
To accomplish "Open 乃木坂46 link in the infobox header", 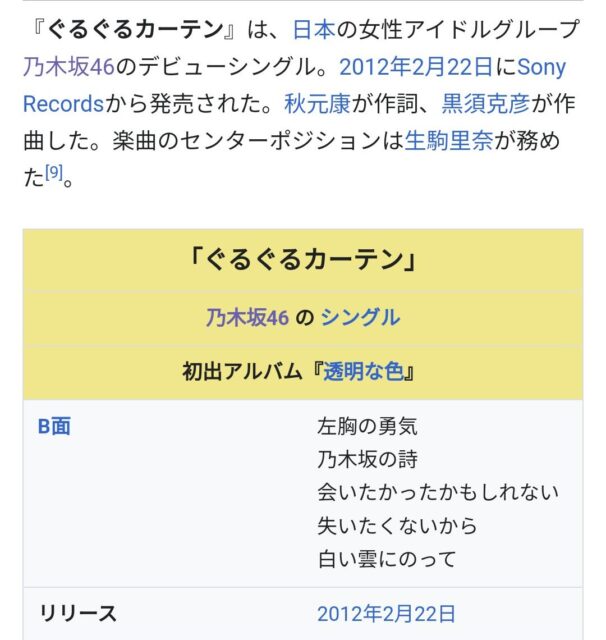I will 247,317.
